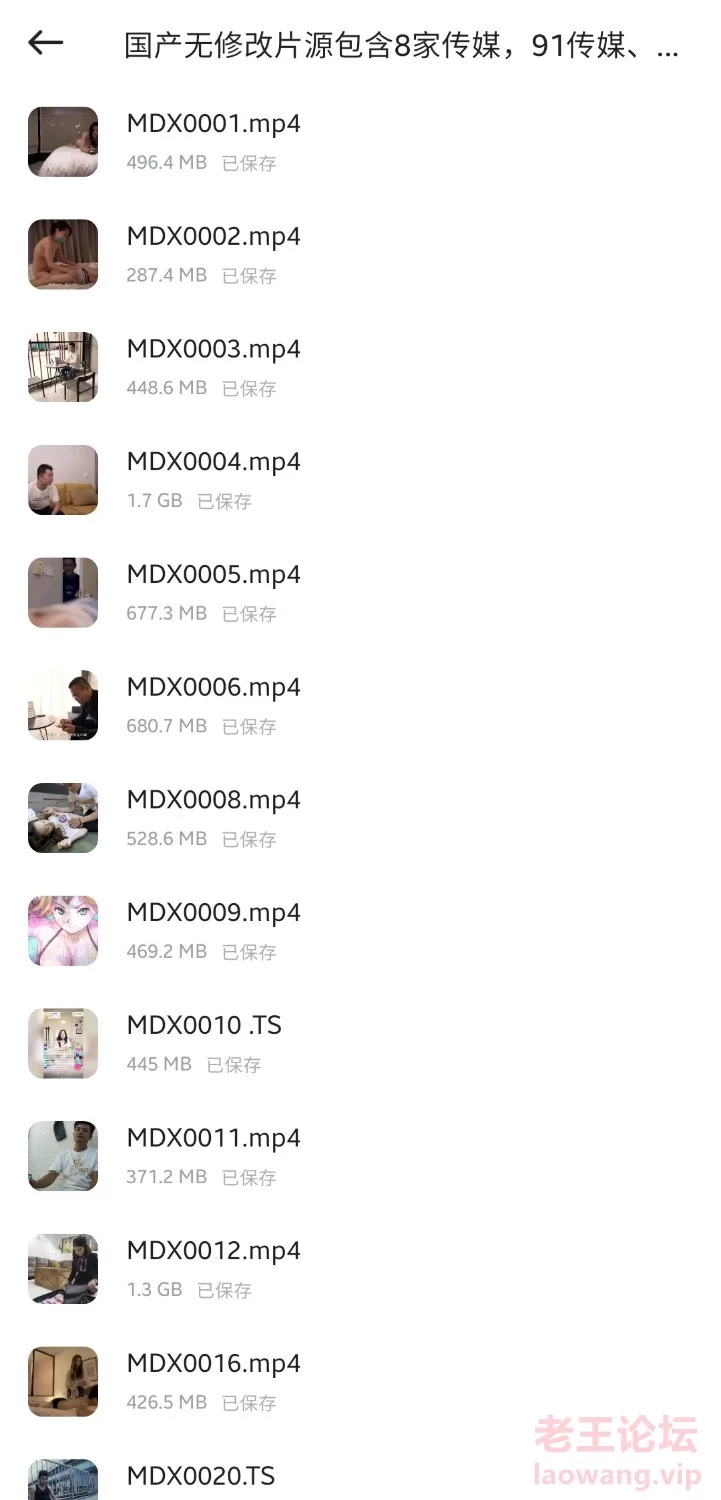Select file MDX0016.mp4
The width and height of the screenshot is (721, 1500).
pyautogui.click(x=213, y=1364)
